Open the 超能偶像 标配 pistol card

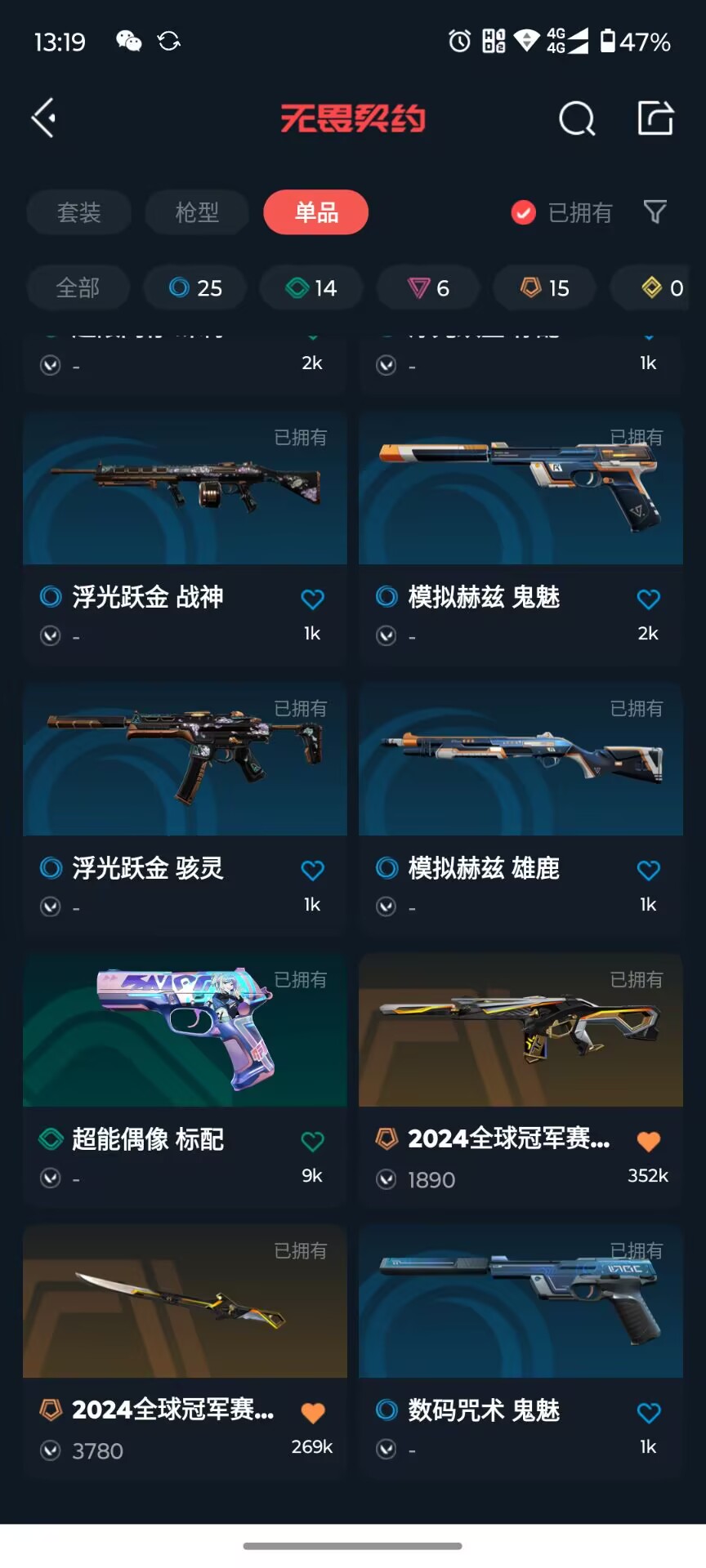coord(185,1080)
